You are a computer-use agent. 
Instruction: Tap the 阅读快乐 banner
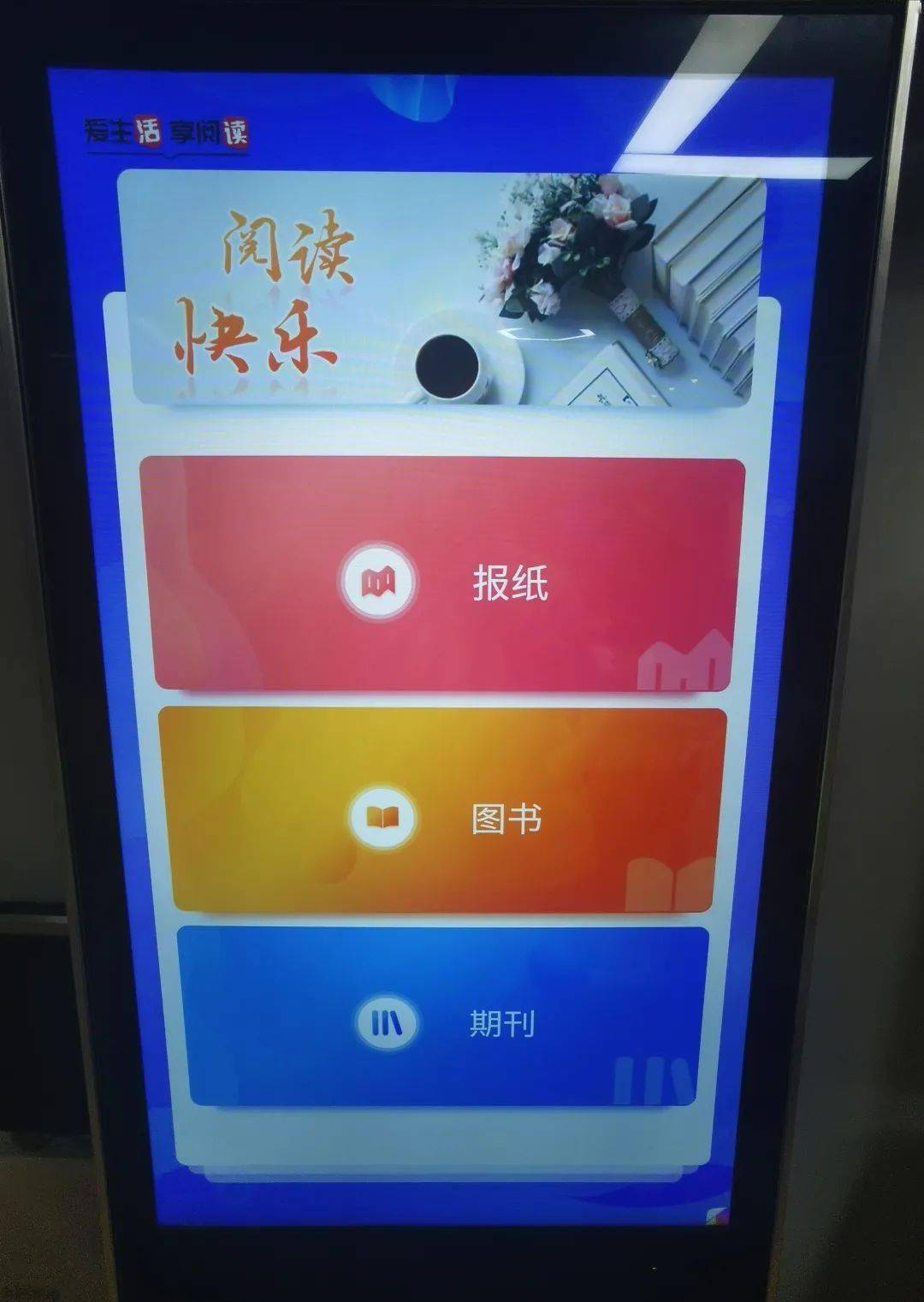click(441, 287)
